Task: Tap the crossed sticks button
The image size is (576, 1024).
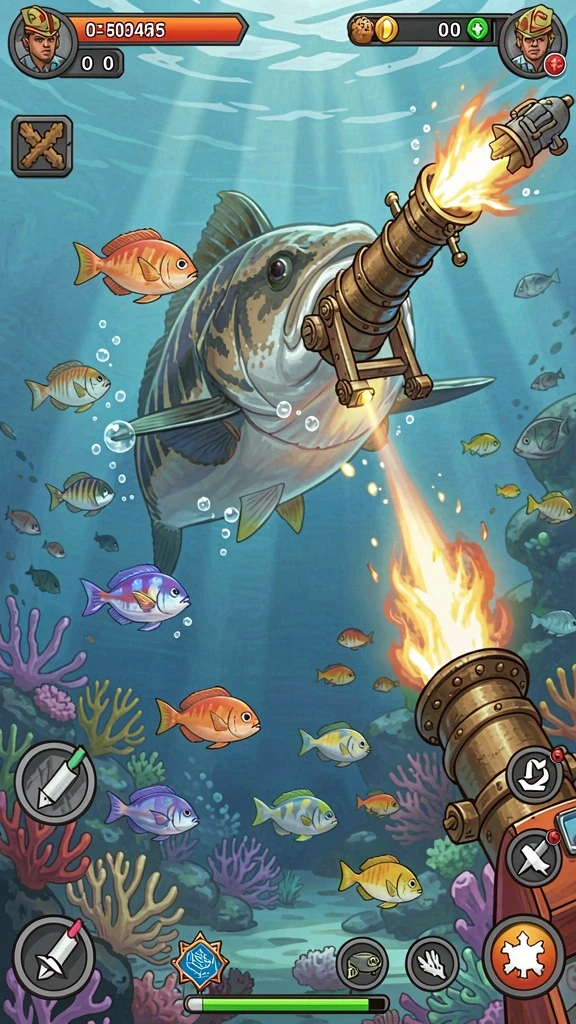Action: click(42, 146)
